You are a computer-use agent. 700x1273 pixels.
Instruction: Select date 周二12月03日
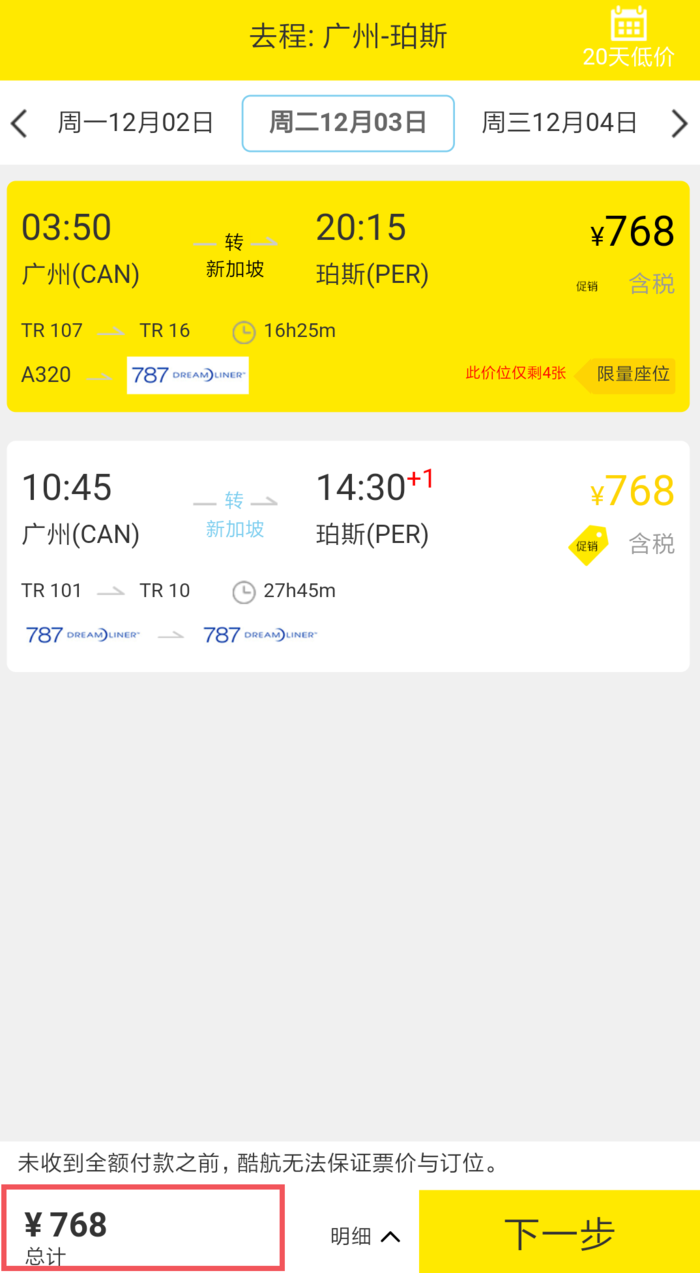coord(348,123)
